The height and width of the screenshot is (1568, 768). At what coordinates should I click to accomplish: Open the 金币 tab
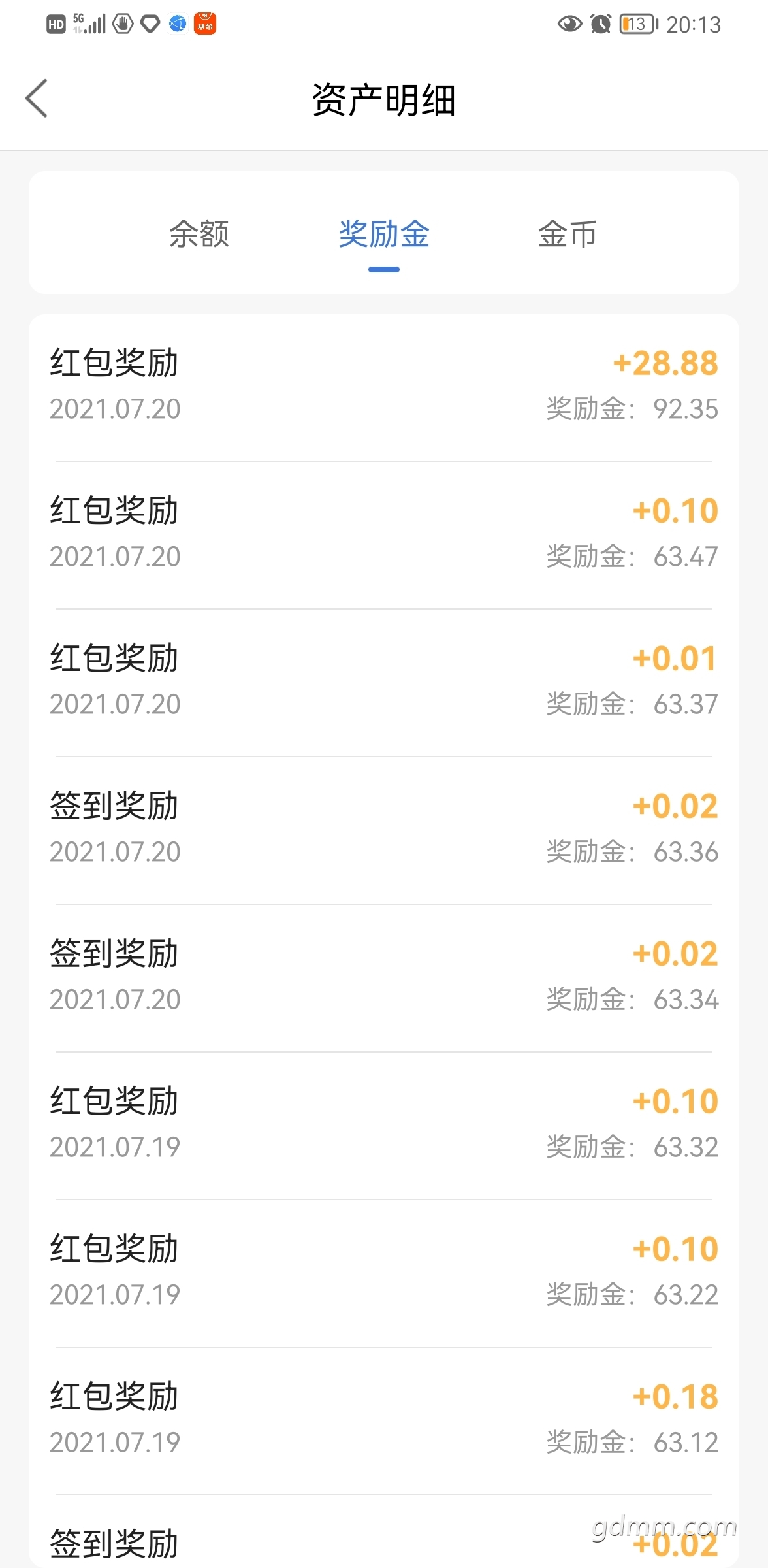coord(567,234)
